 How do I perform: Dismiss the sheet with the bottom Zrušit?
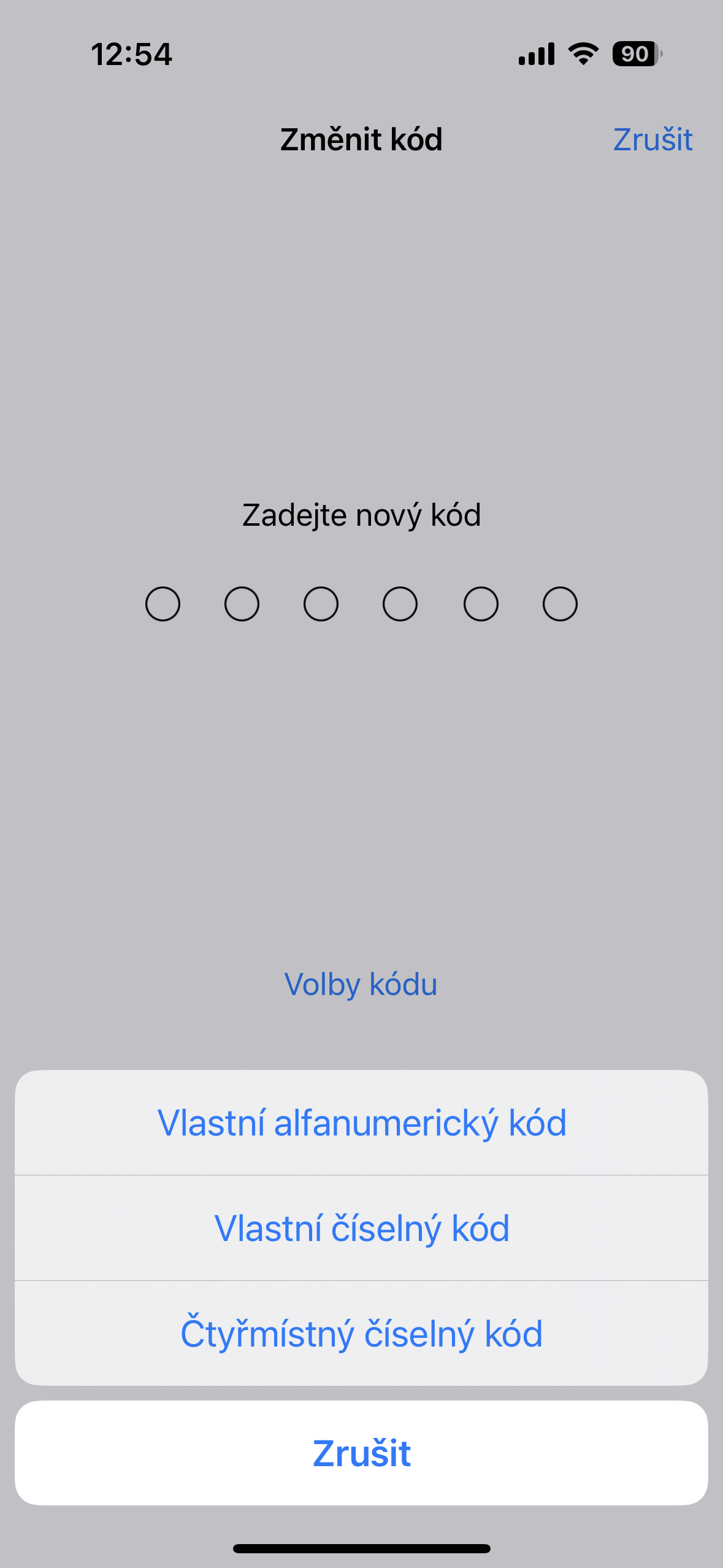(x=361, y=1453)
